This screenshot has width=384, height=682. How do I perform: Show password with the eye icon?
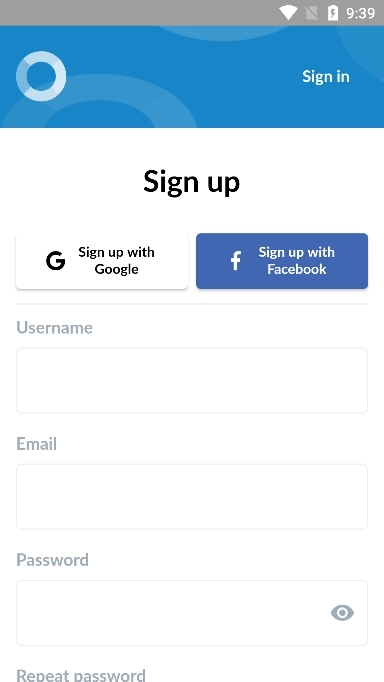342,613
